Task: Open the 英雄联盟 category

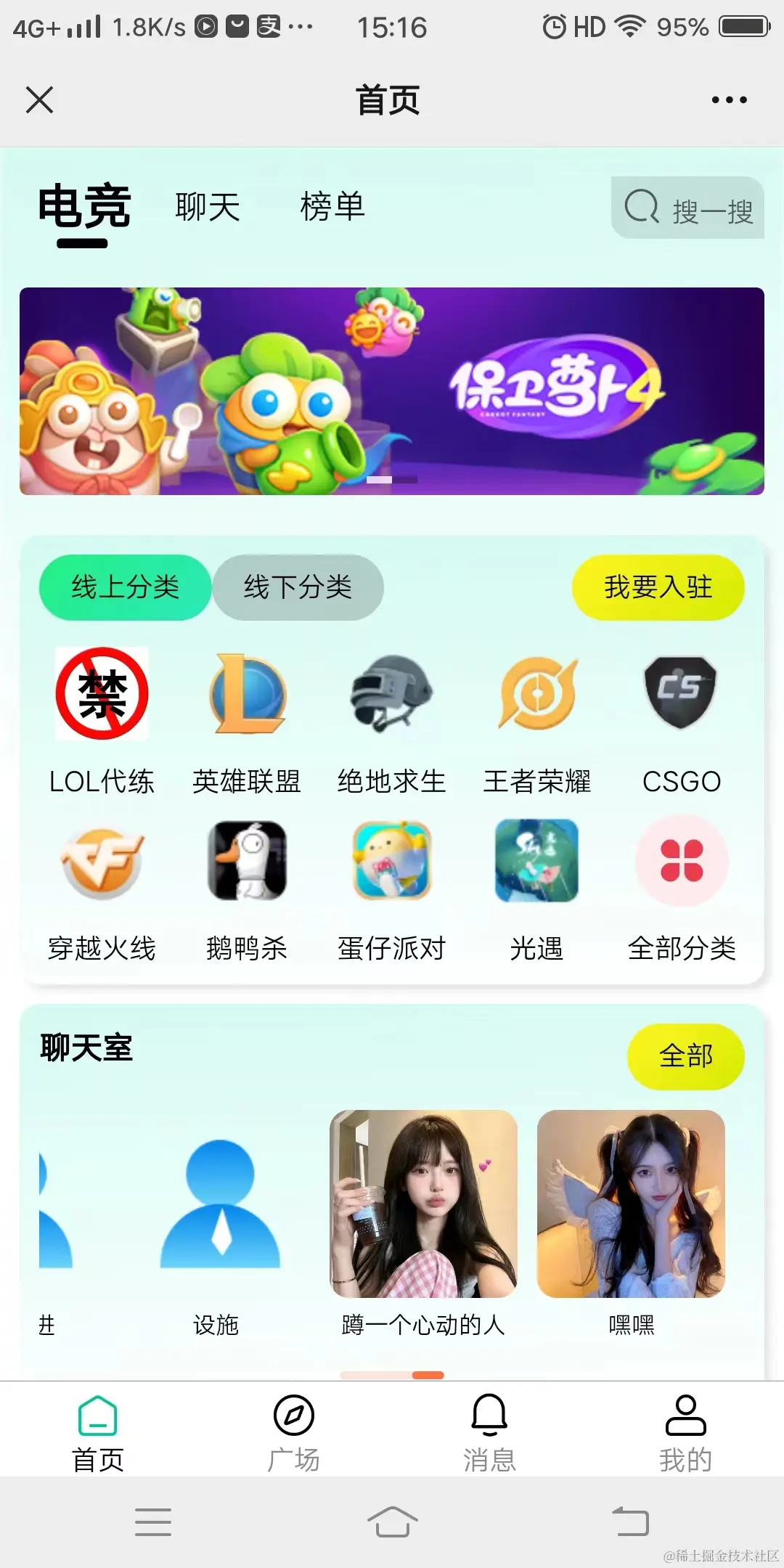Action: (x=247, y=724)
